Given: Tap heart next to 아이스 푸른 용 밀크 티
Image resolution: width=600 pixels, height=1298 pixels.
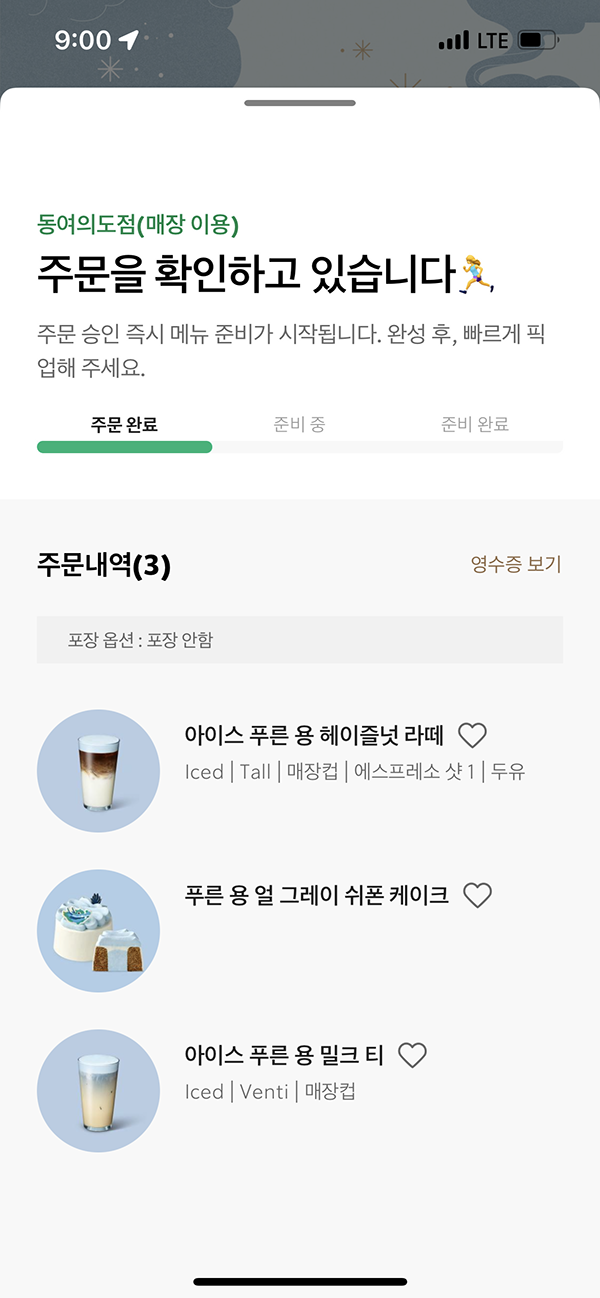Looking at the screenshot, I should click(x=412, y=1055).
